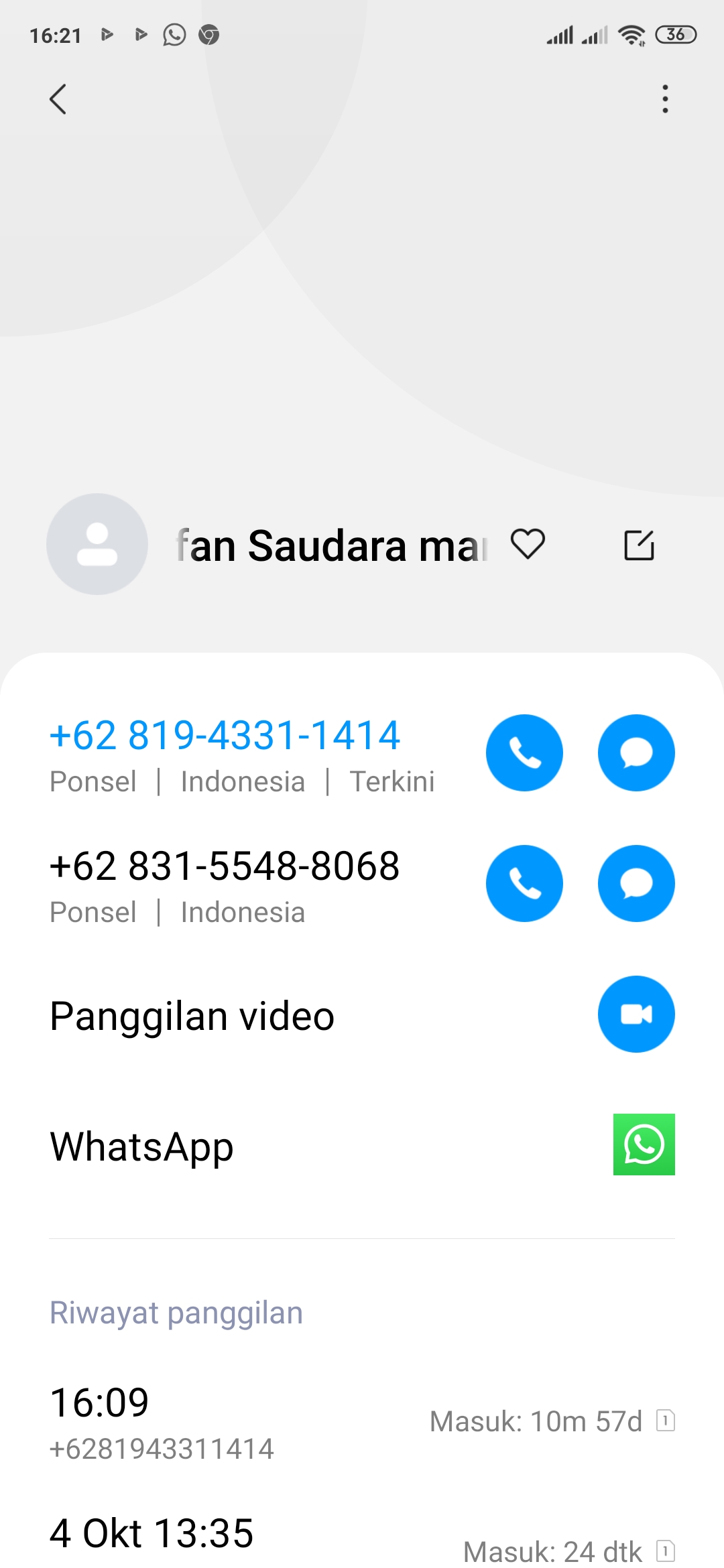This screenshot has height=1568, width=724.
Task: Start a Panggilan video call
Action: (x=636, y=1014)
